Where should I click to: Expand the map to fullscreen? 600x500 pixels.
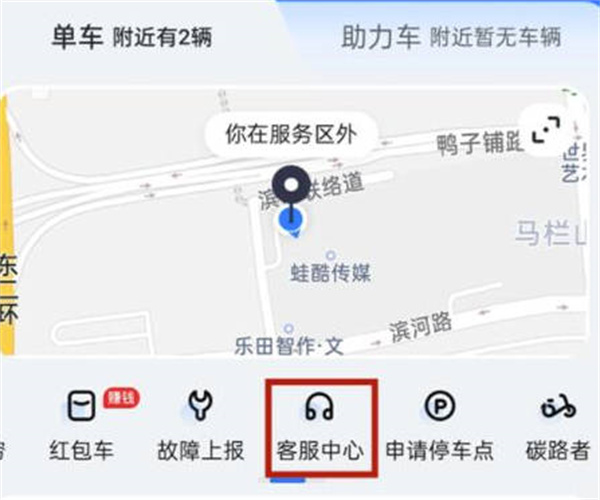pos(546,130)
